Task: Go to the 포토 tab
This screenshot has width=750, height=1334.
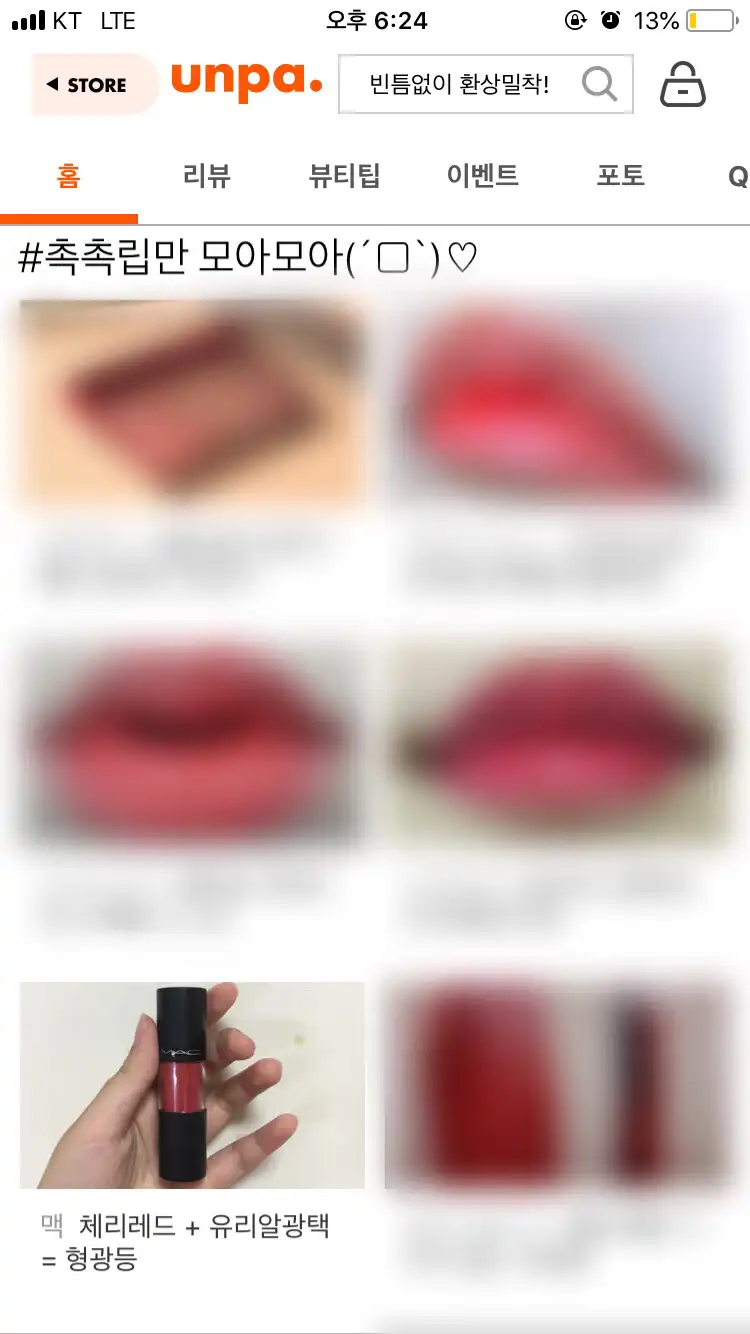Action: [x=620, y=177]
